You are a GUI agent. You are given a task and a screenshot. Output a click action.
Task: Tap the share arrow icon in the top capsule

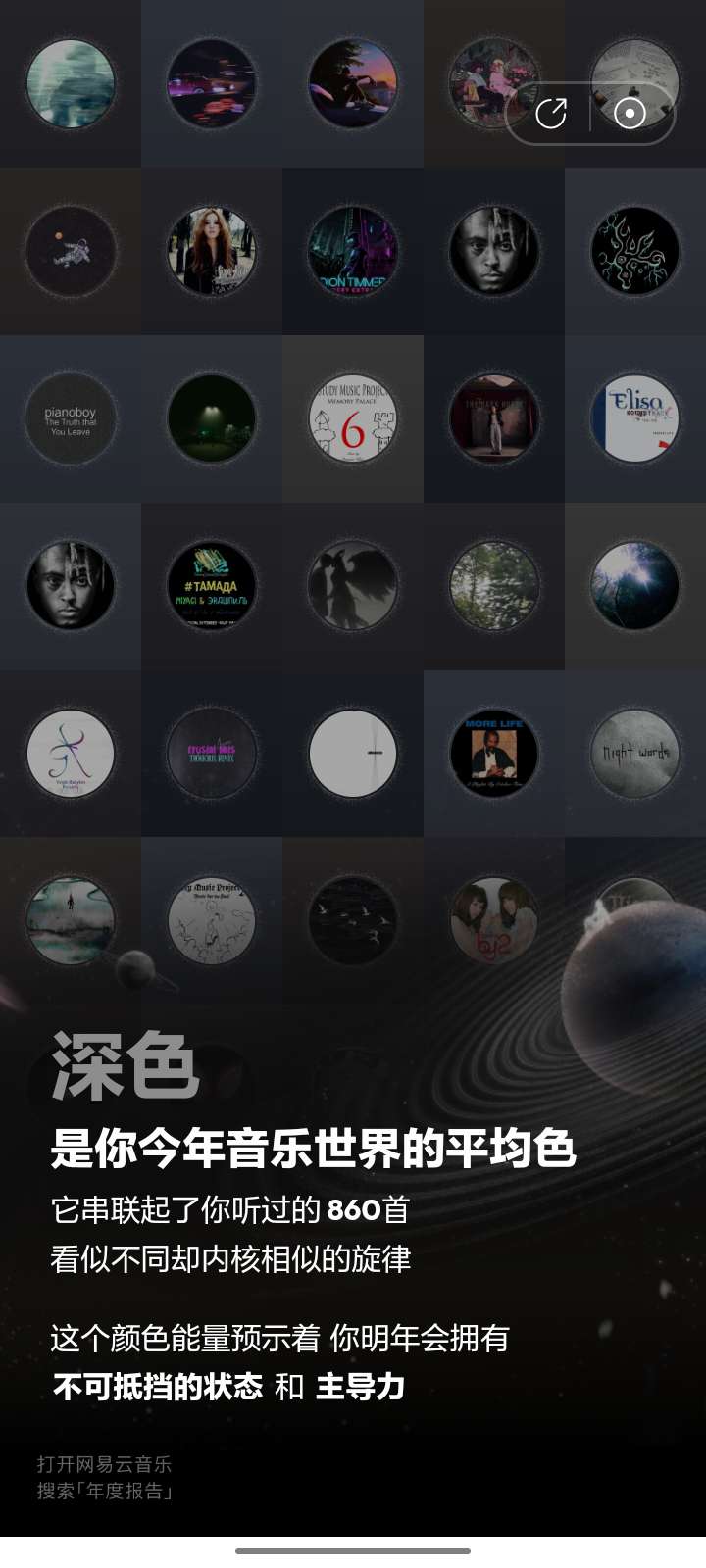click(x=551, y=114)
